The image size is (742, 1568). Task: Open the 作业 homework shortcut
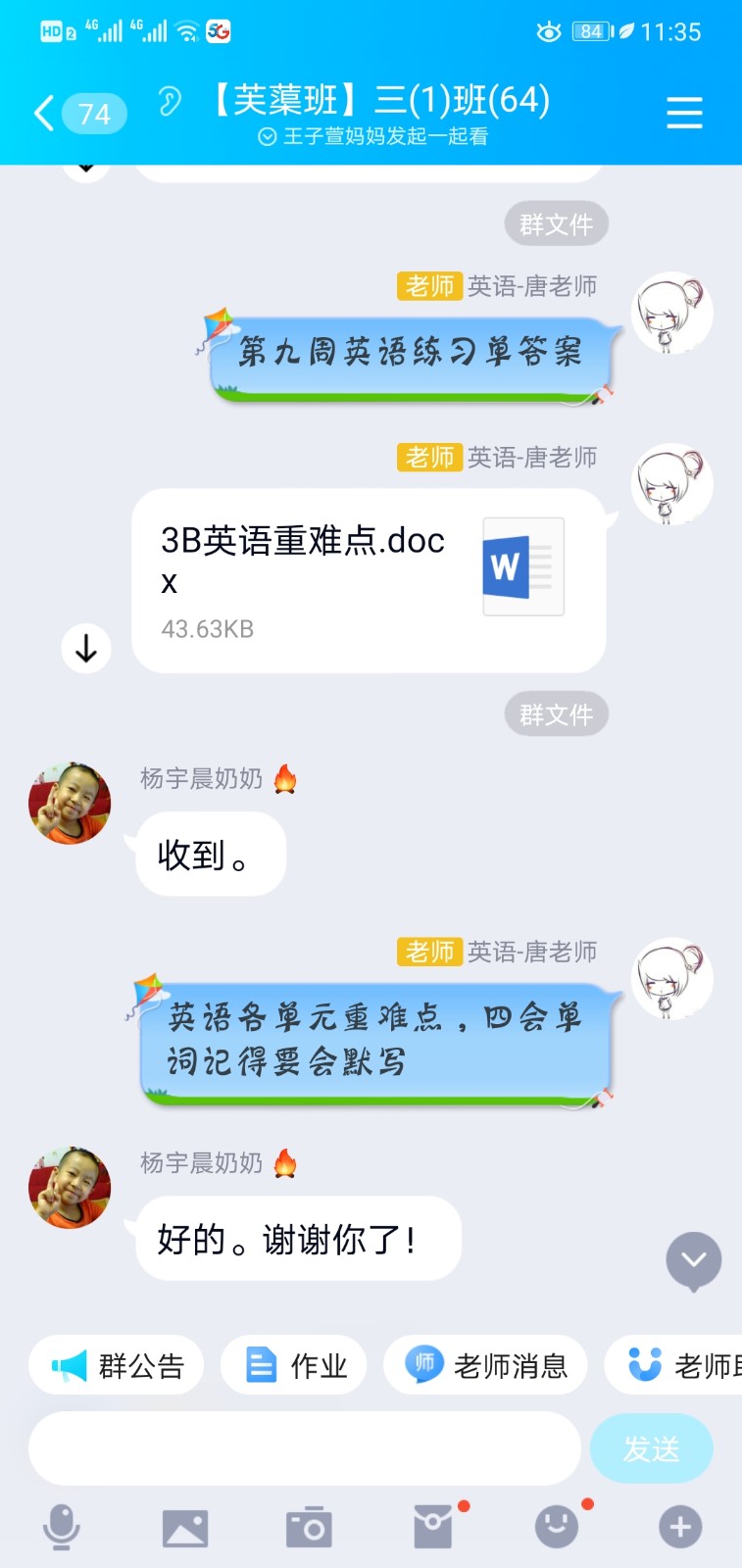click(294, 1365)
